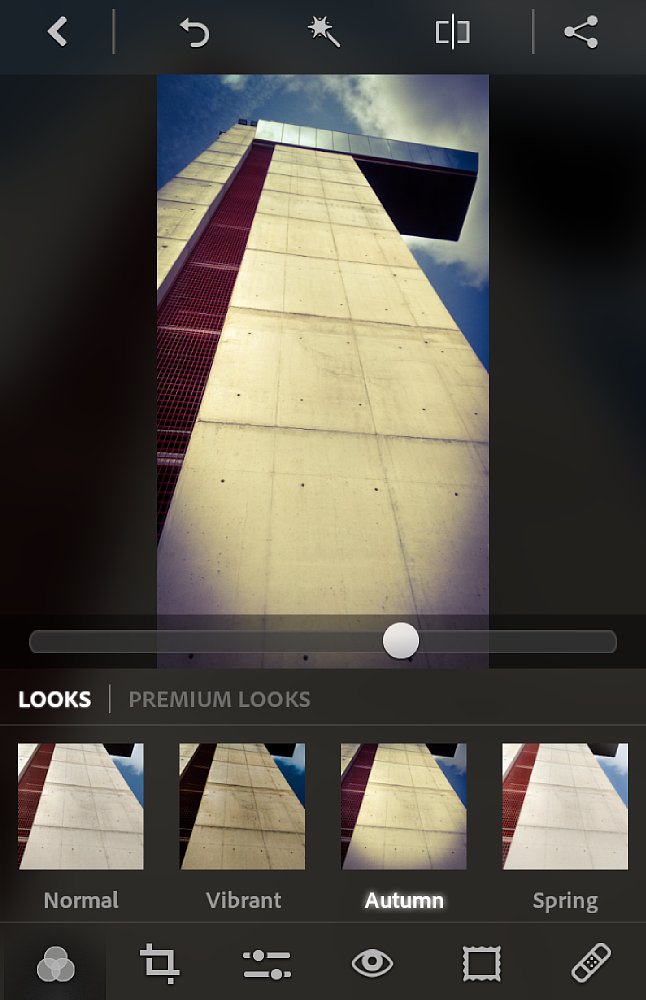646x1000 pixels.
Task: Go back using the top-left arrow
Action: 58,32
